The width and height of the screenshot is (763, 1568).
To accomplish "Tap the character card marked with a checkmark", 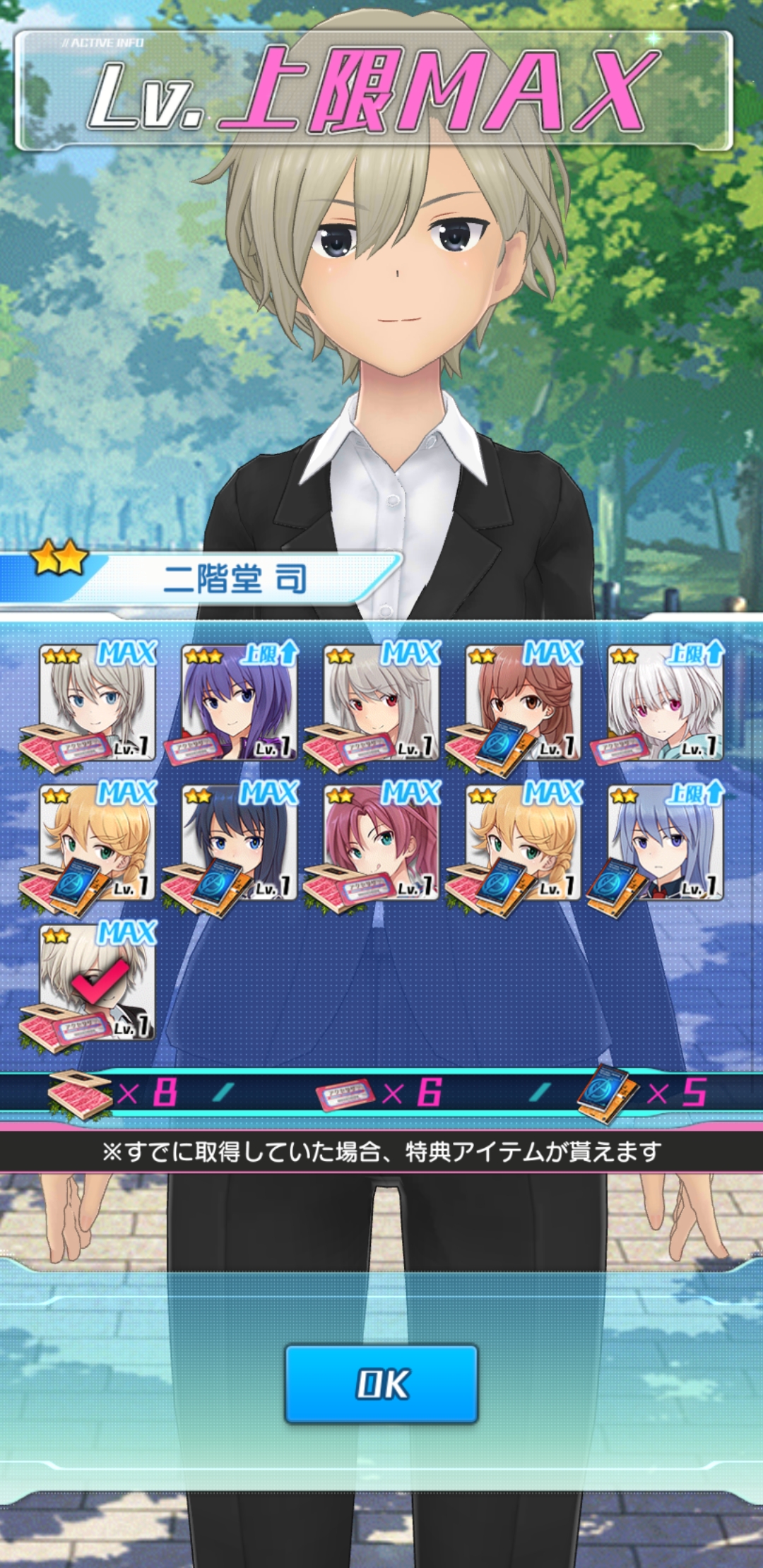I will [97, 982].
